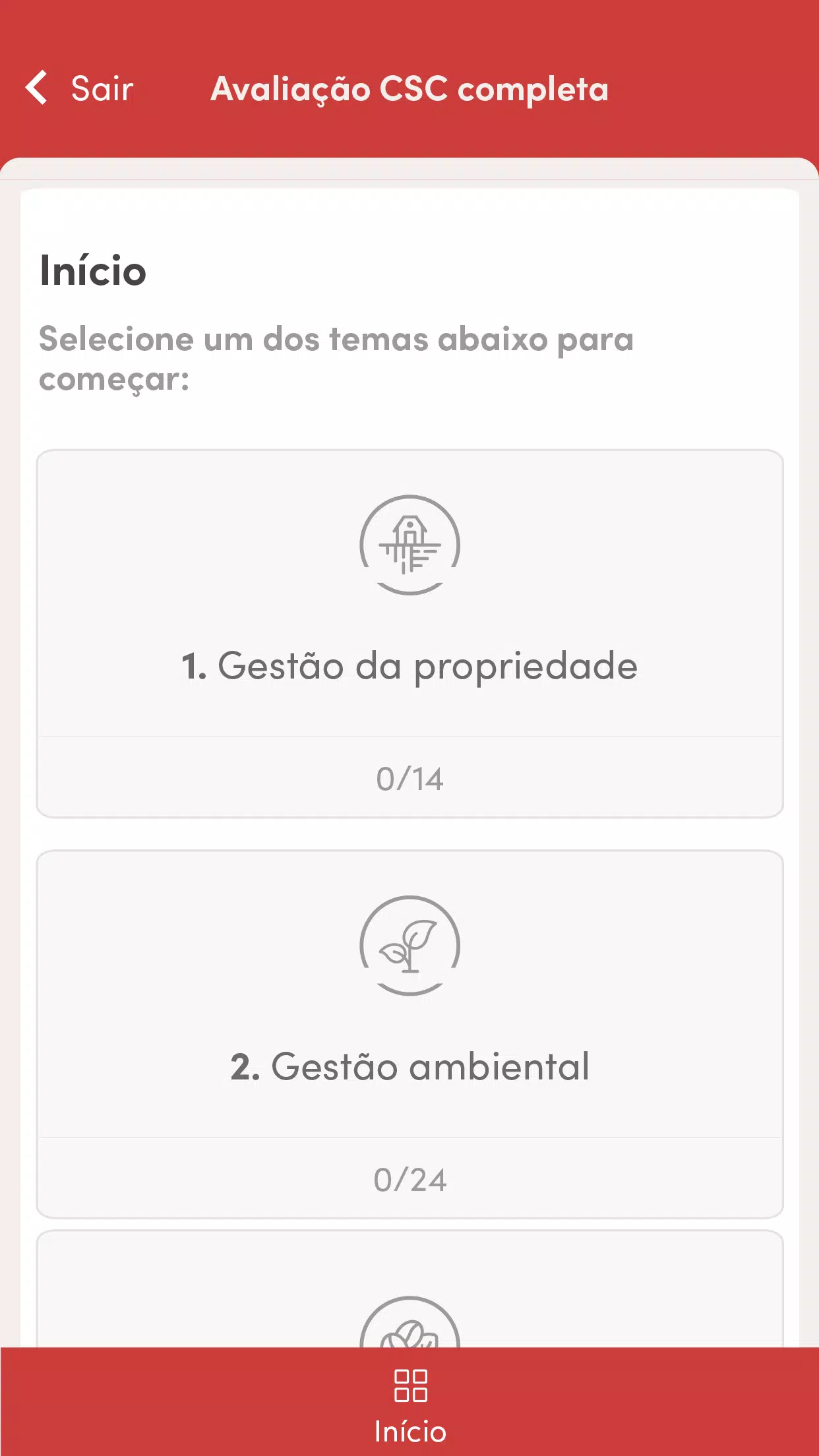This screenshot has height=1456, width=819.
Task: Tap the Sair back arrow
Action: 37,88
